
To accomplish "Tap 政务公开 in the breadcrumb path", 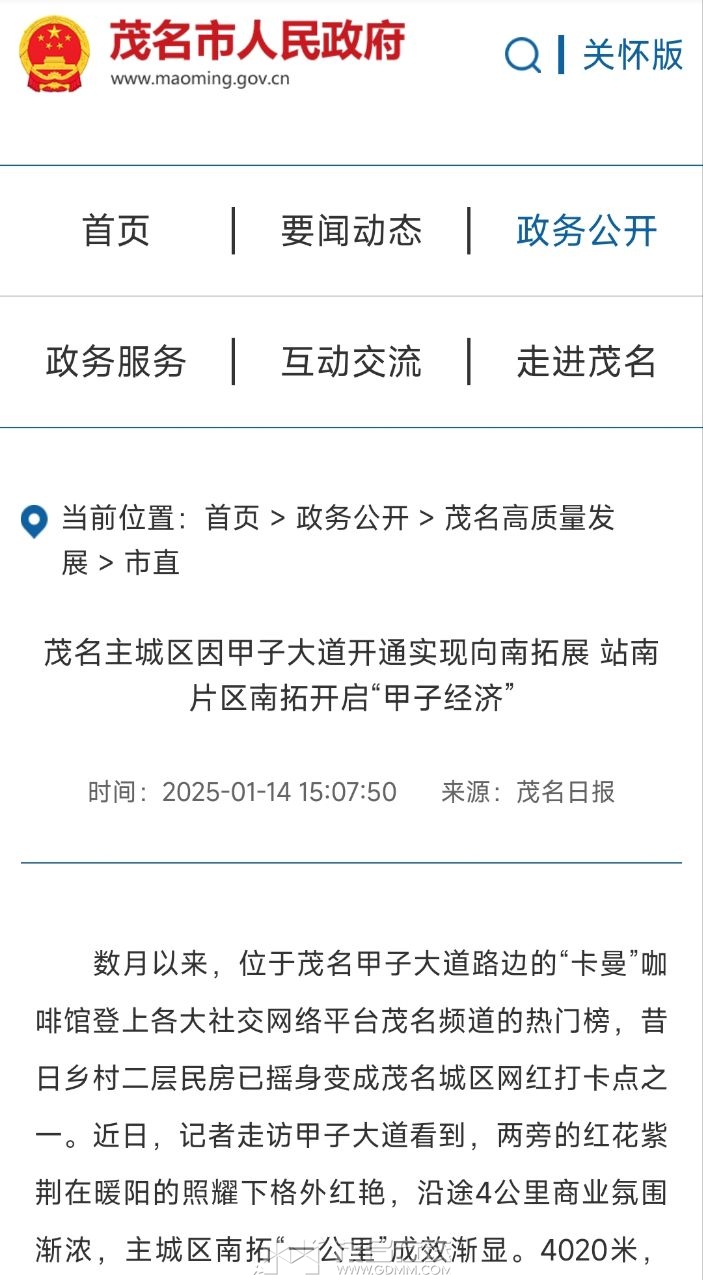I will [x=352, y=518].
